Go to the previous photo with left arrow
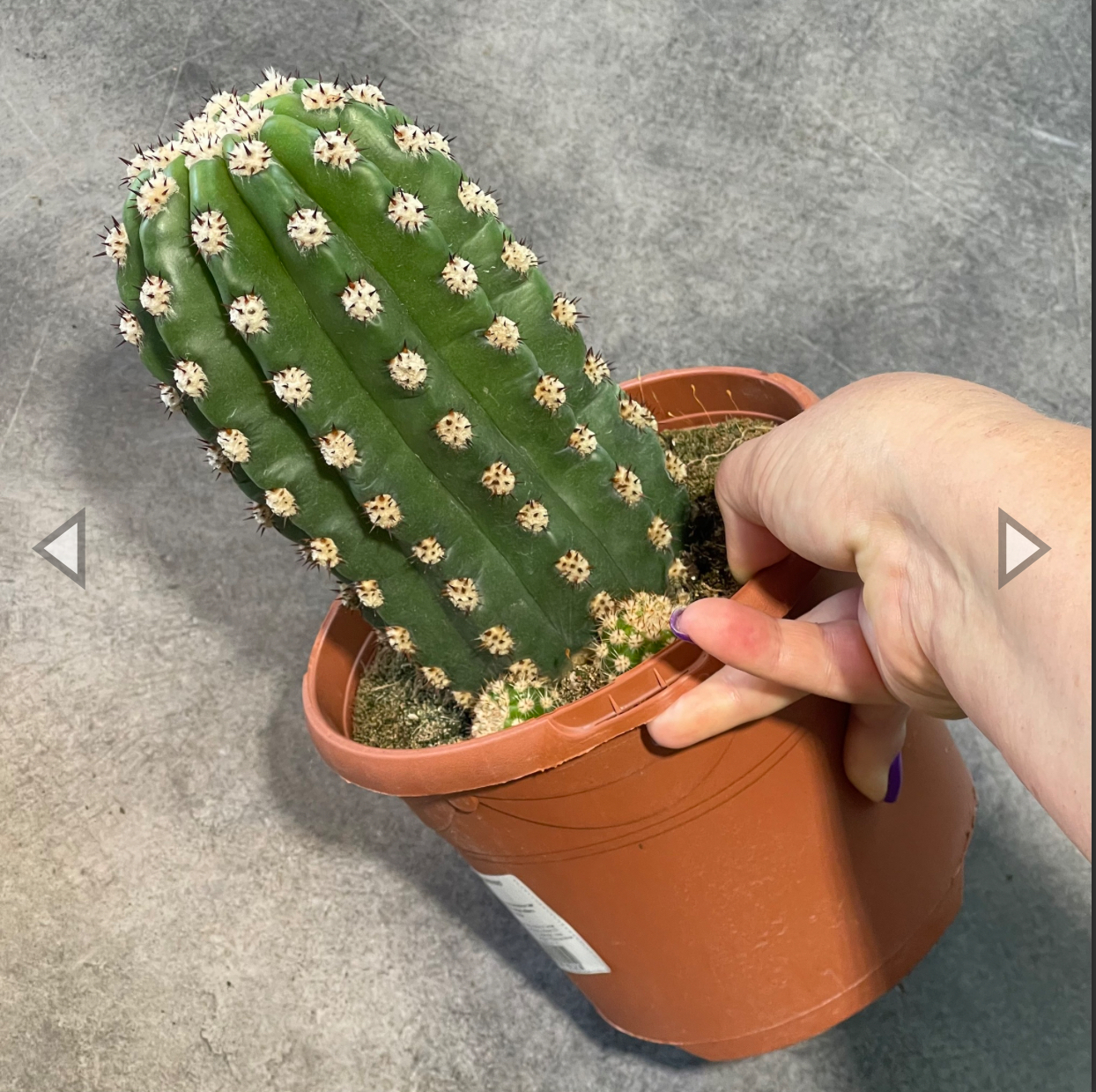 tap(61, 548)
